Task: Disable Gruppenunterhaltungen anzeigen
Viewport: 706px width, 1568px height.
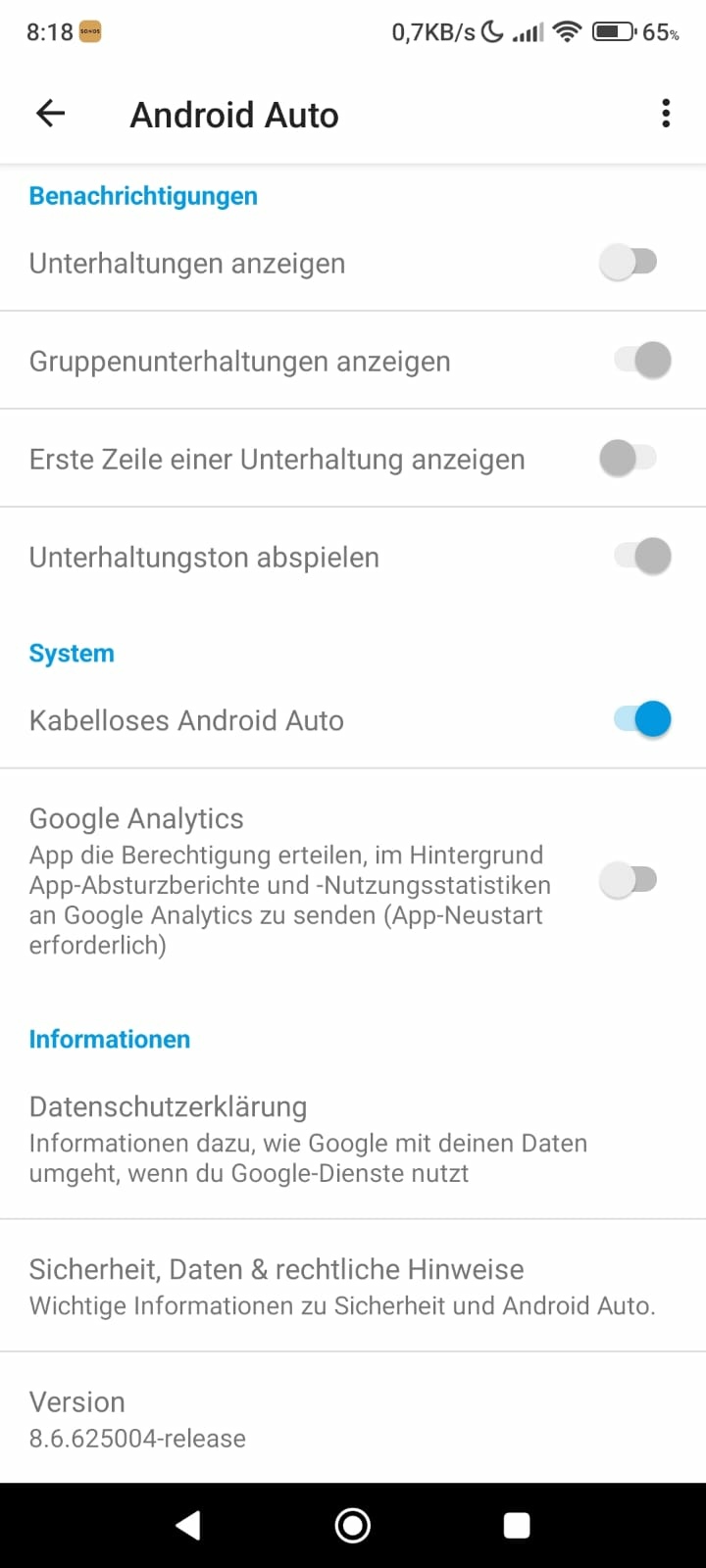Action: tap(642, 360)
